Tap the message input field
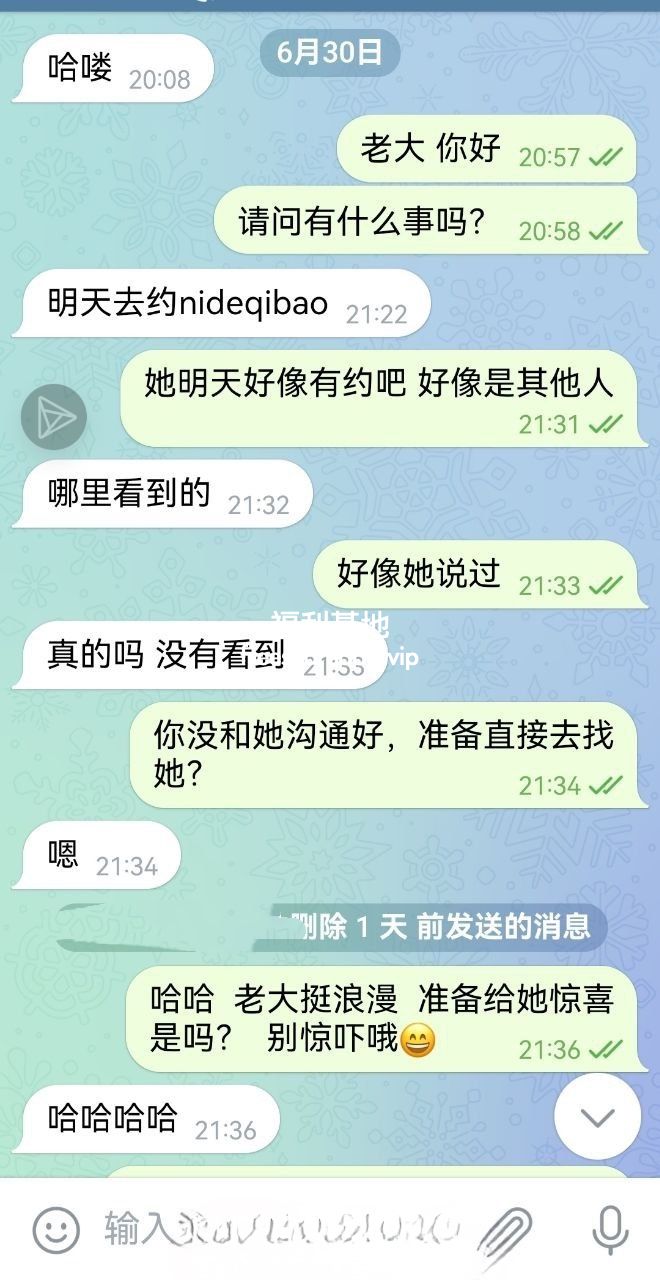Viewport: 660px width, 1280px height. click(280, 1228)
